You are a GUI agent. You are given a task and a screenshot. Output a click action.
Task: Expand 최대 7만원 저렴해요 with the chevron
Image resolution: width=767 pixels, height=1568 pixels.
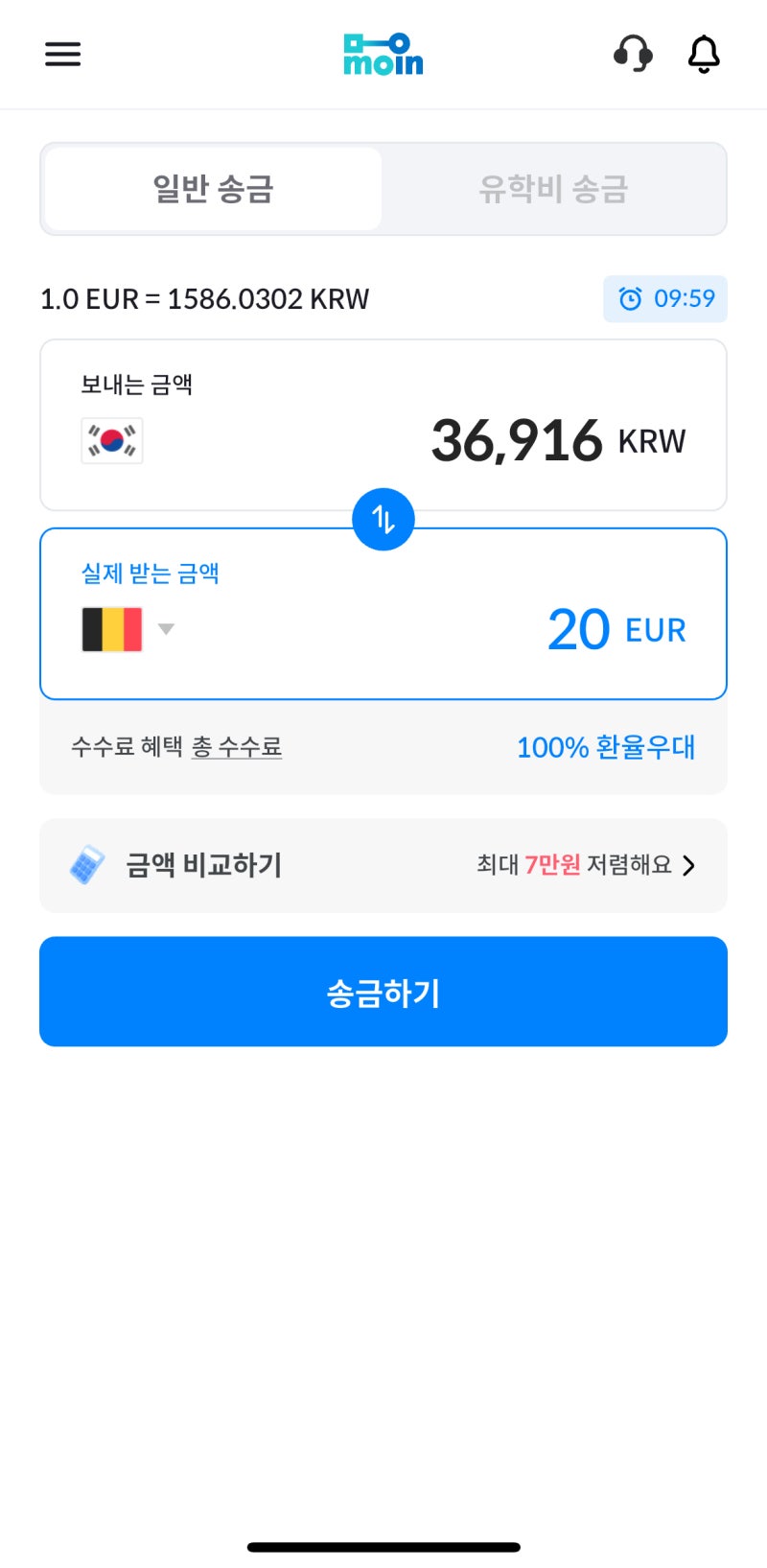click(x=688, y=865)
